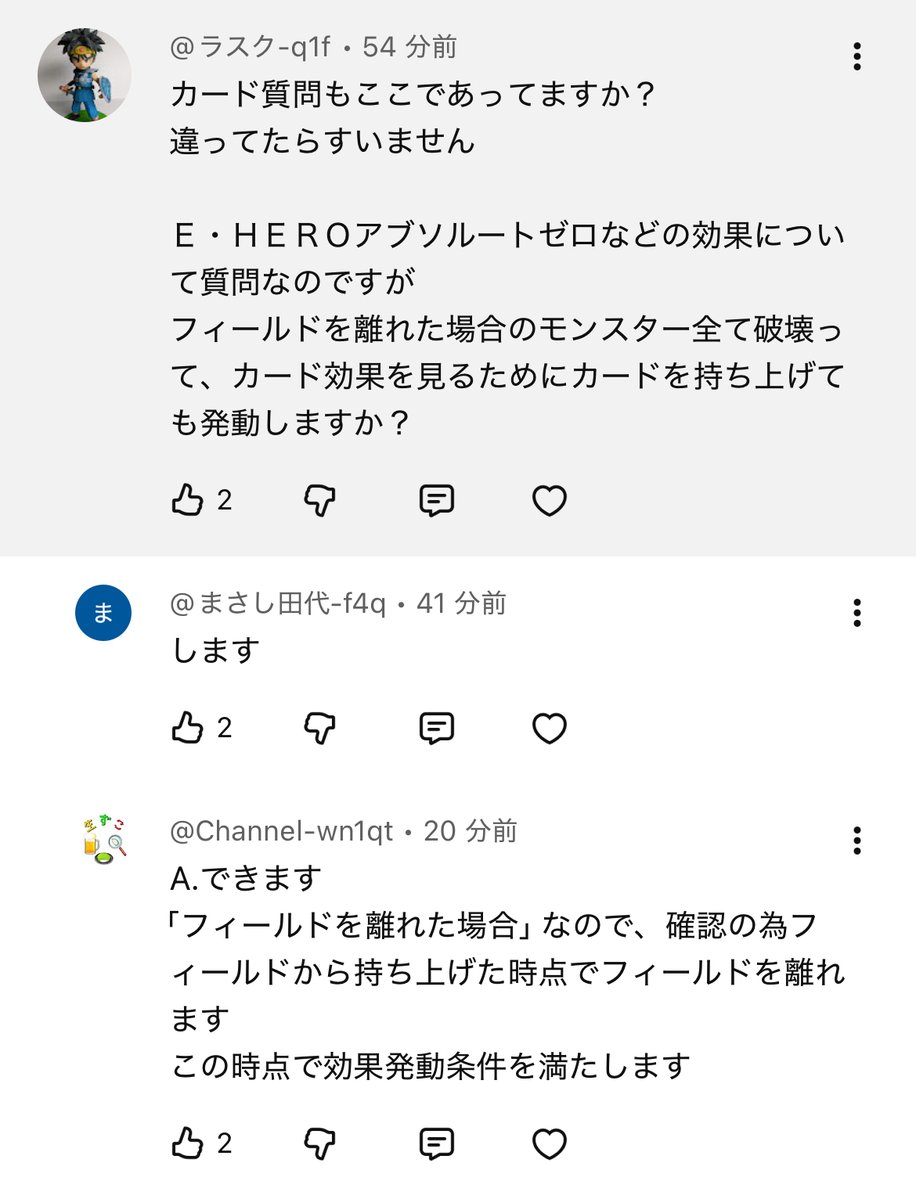This screenshot has height=1199, width=916.
Task: Dislike ラスク-q1f's comment
Action: tap(320, 498)
